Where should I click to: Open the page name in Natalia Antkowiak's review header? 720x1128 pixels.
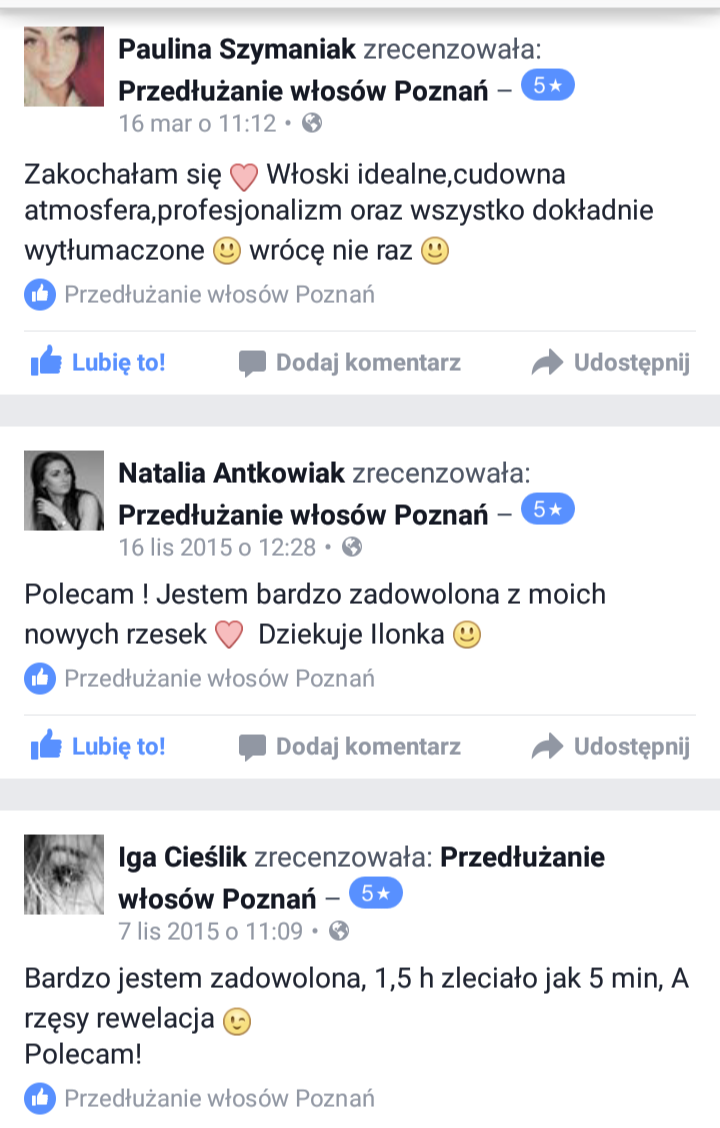pos(303,514)
